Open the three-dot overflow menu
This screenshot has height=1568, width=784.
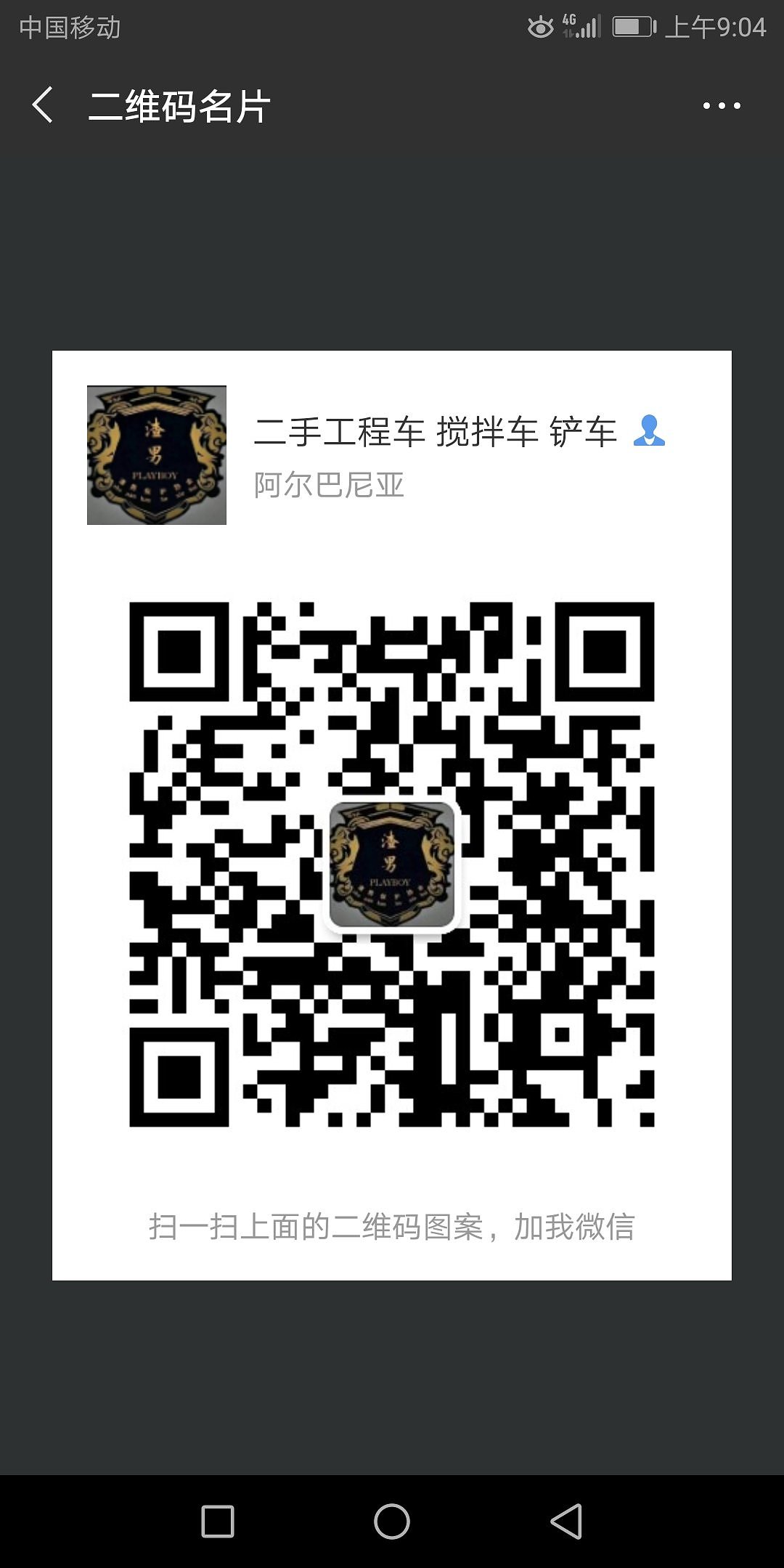(721, 106)
